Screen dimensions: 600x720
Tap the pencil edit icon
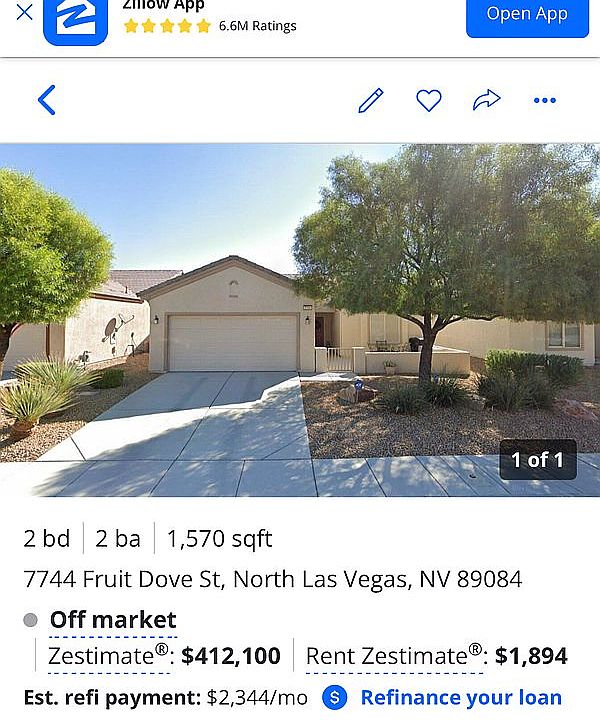click(371, 100)
